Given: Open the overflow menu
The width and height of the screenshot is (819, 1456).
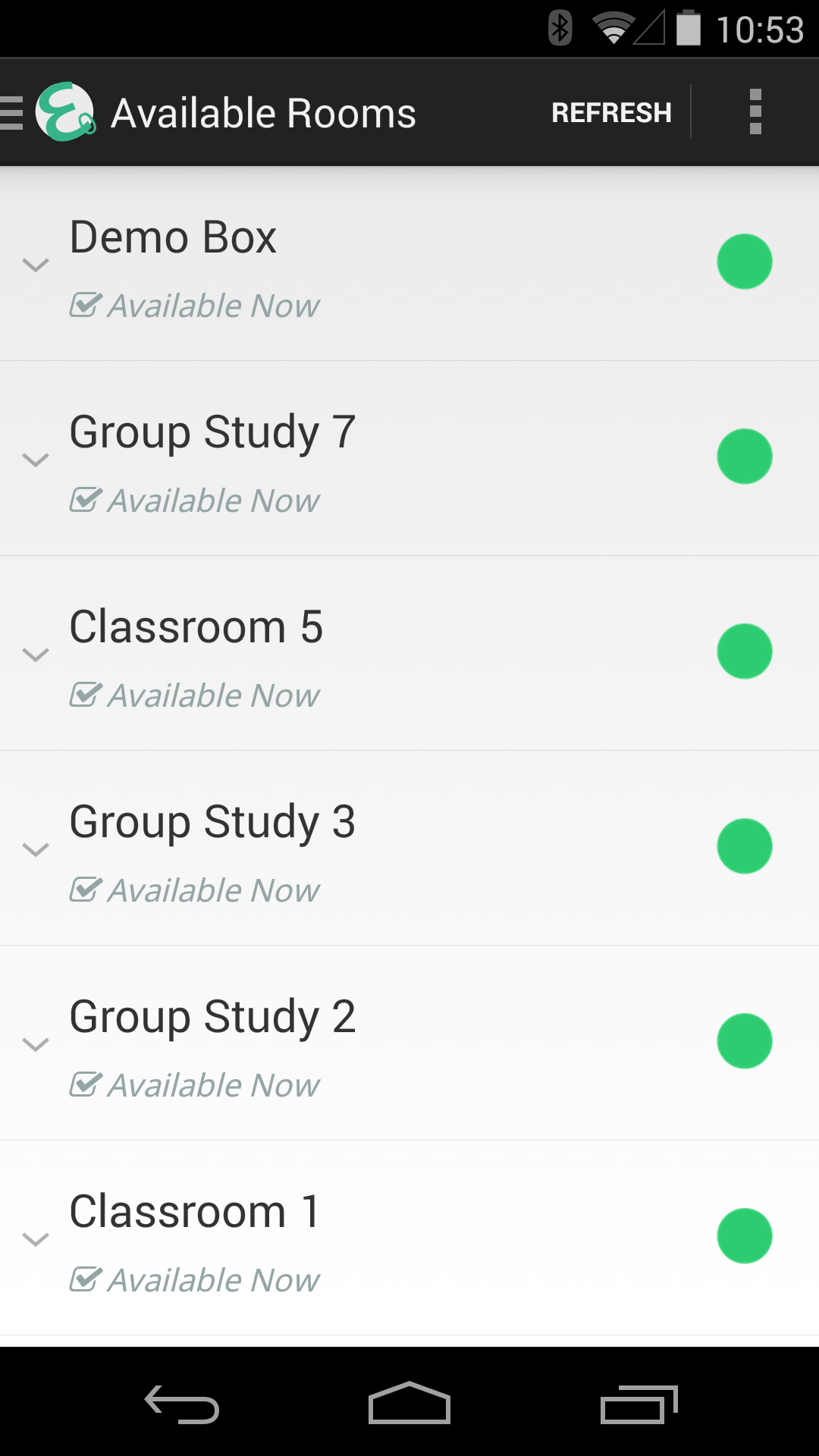Looking at the screenshot, I should pos(755,112).
